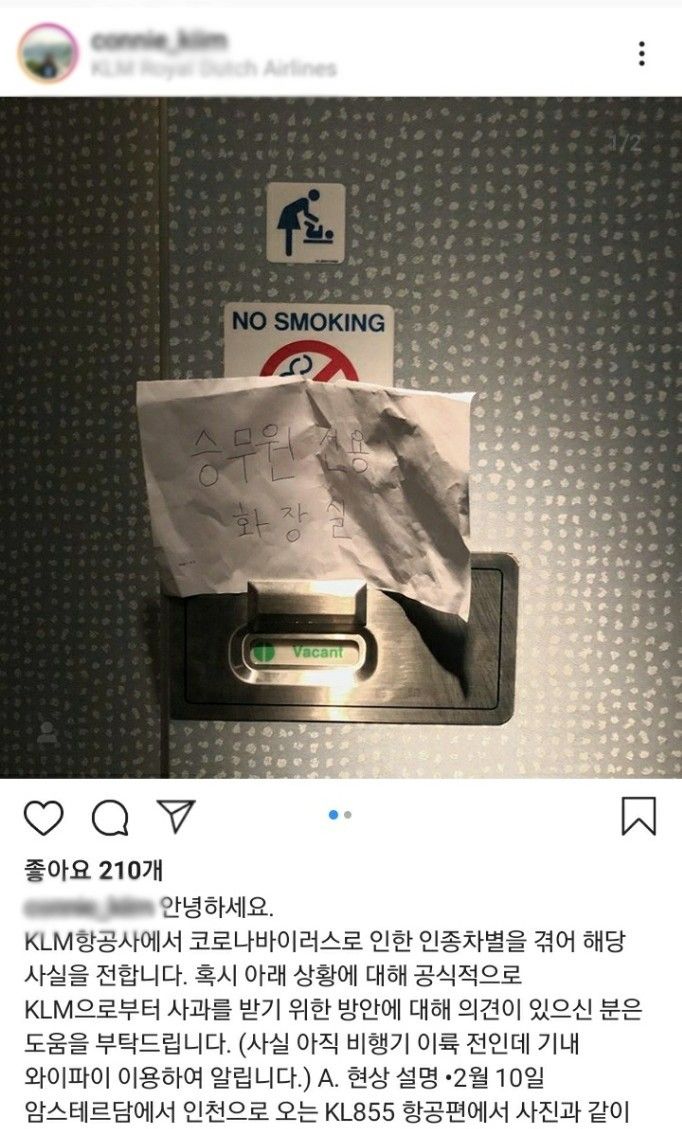Open the post's three-dot overflow menu
This screenshot has width=682, height=1129.
(x=641, y=53)
